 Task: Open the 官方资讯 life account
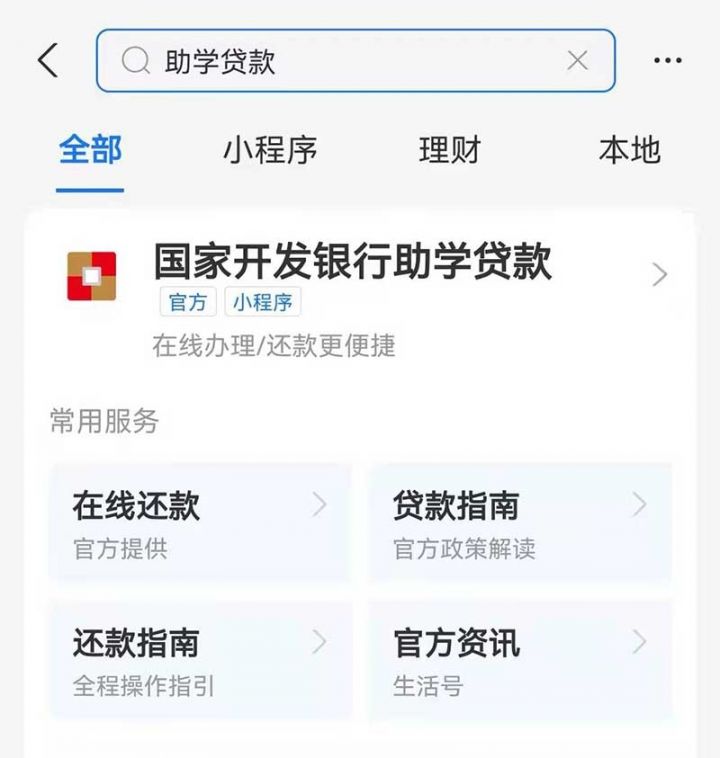tap(520, 659)
